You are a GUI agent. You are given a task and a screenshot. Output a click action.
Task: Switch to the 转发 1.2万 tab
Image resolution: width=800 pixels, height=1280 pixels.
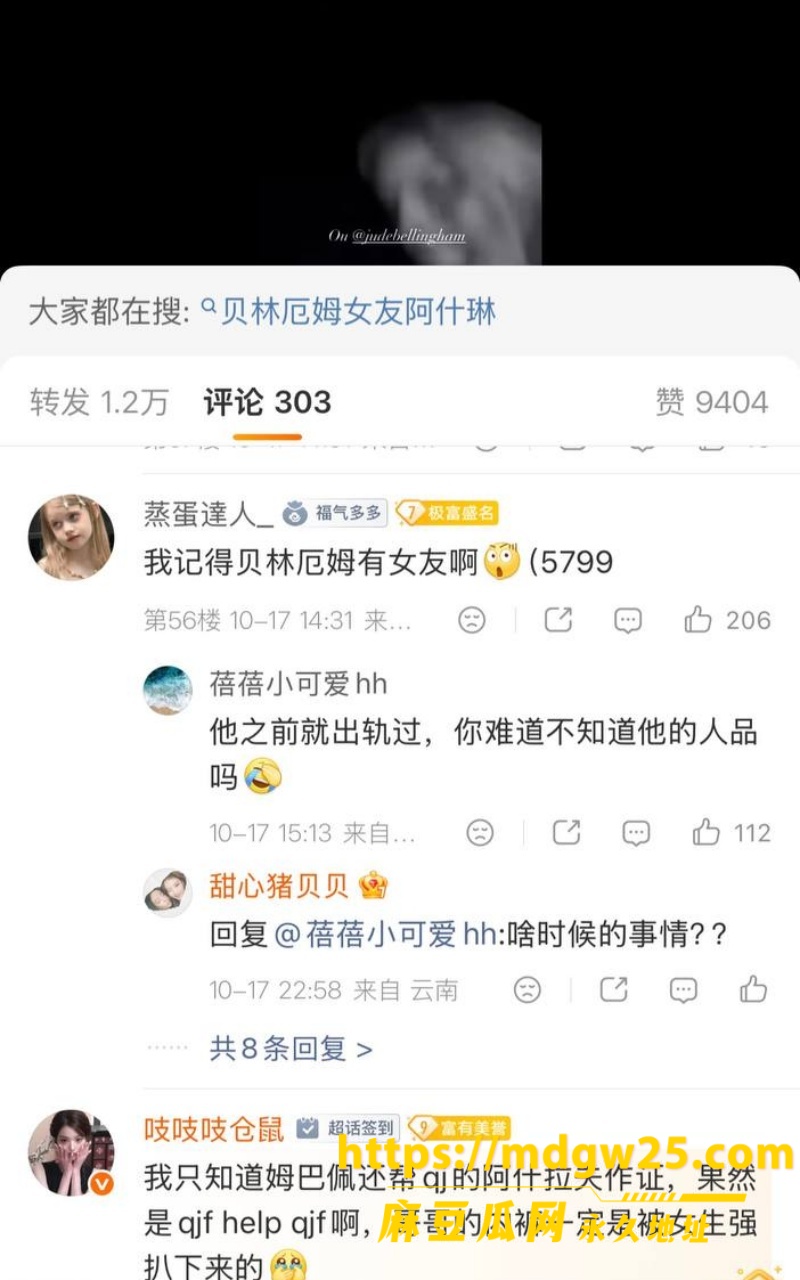99,402
